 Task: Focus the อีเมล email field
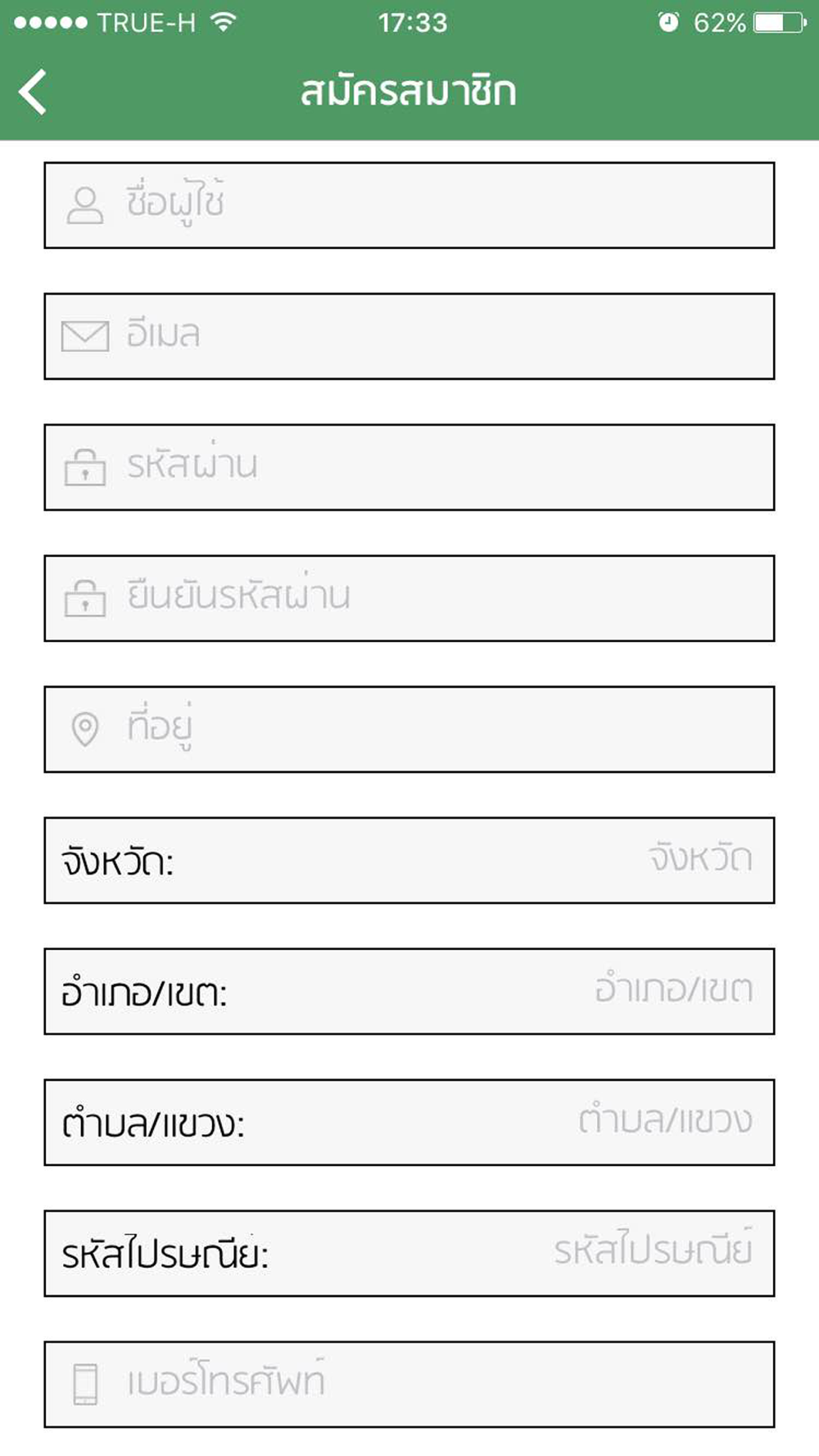pos(409,337)
